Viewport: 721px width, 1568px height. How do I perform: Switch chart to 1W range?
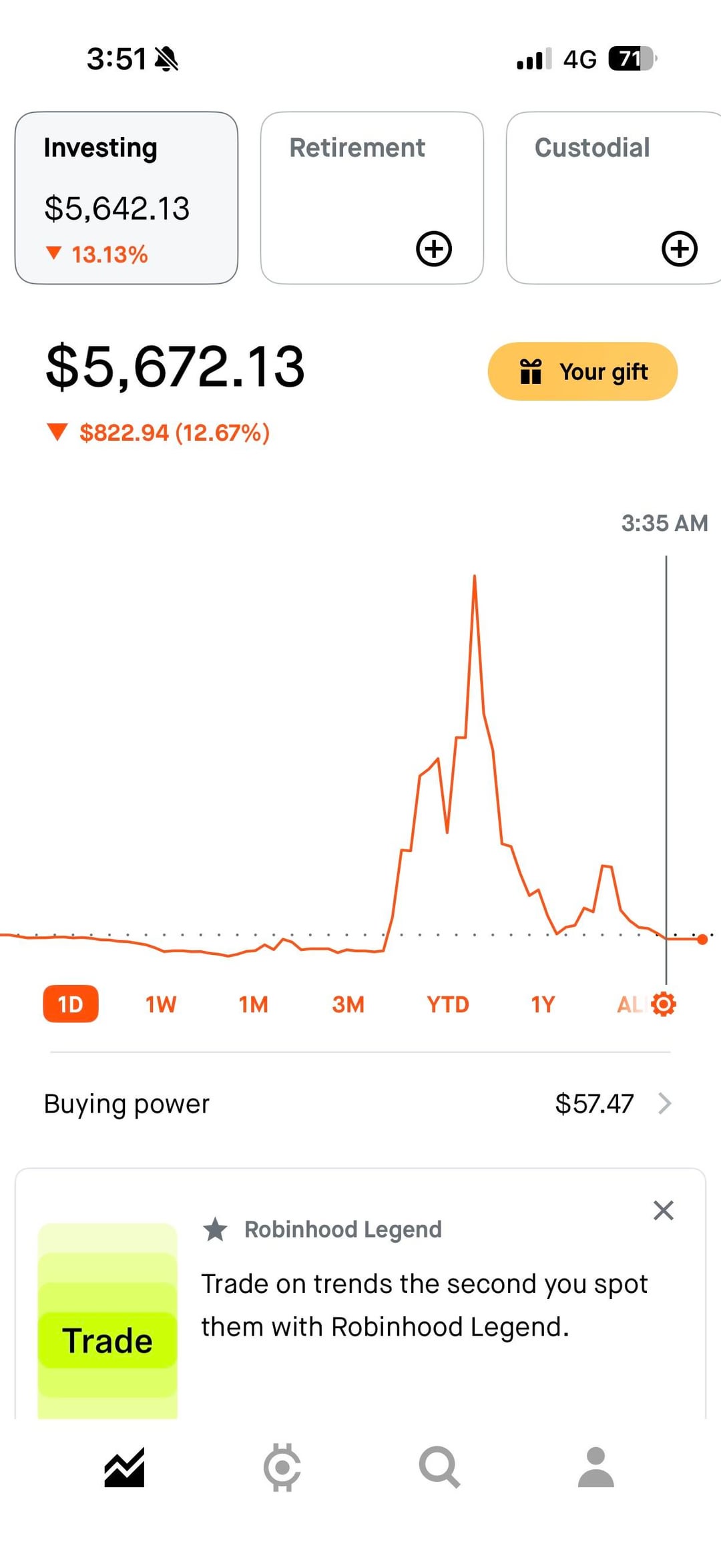coord(161,1004)
